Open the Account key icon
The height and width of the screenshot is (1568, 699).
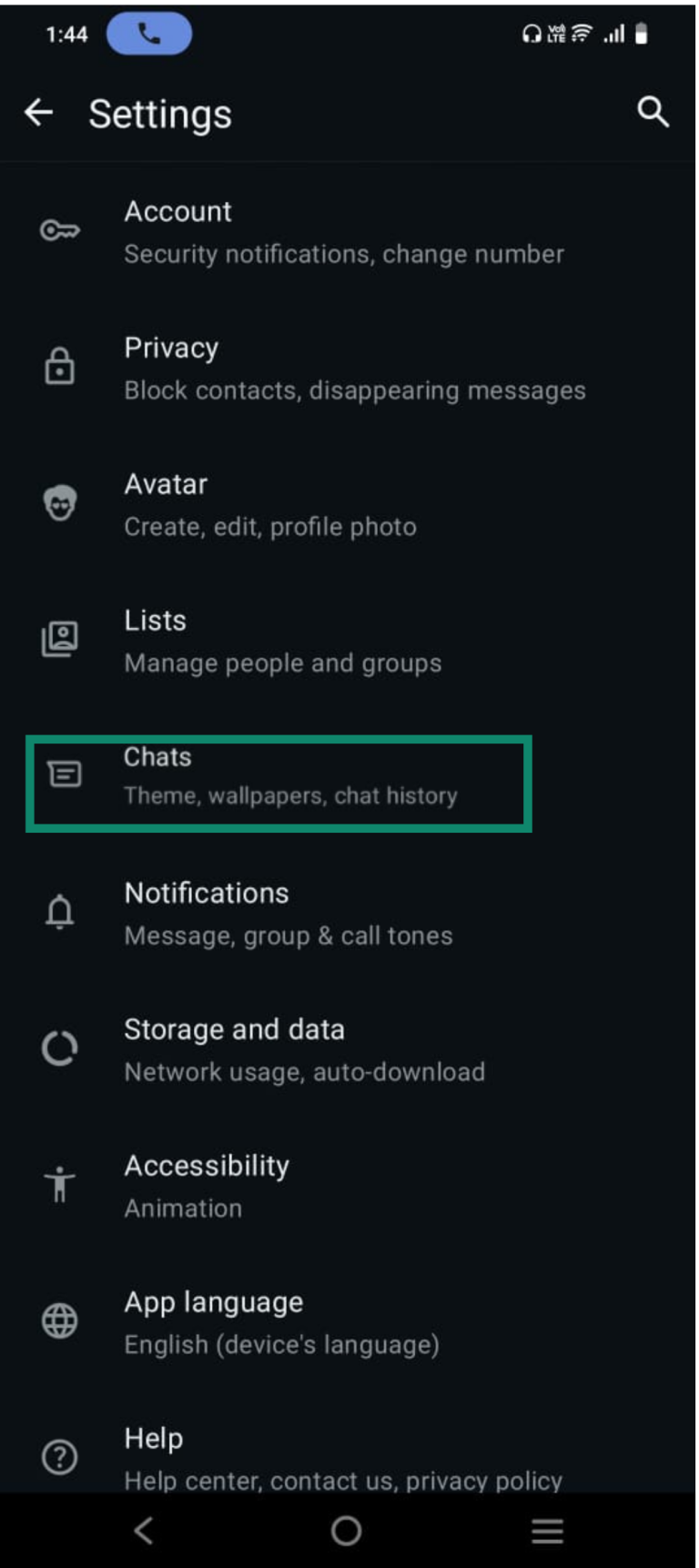point(59,229)
